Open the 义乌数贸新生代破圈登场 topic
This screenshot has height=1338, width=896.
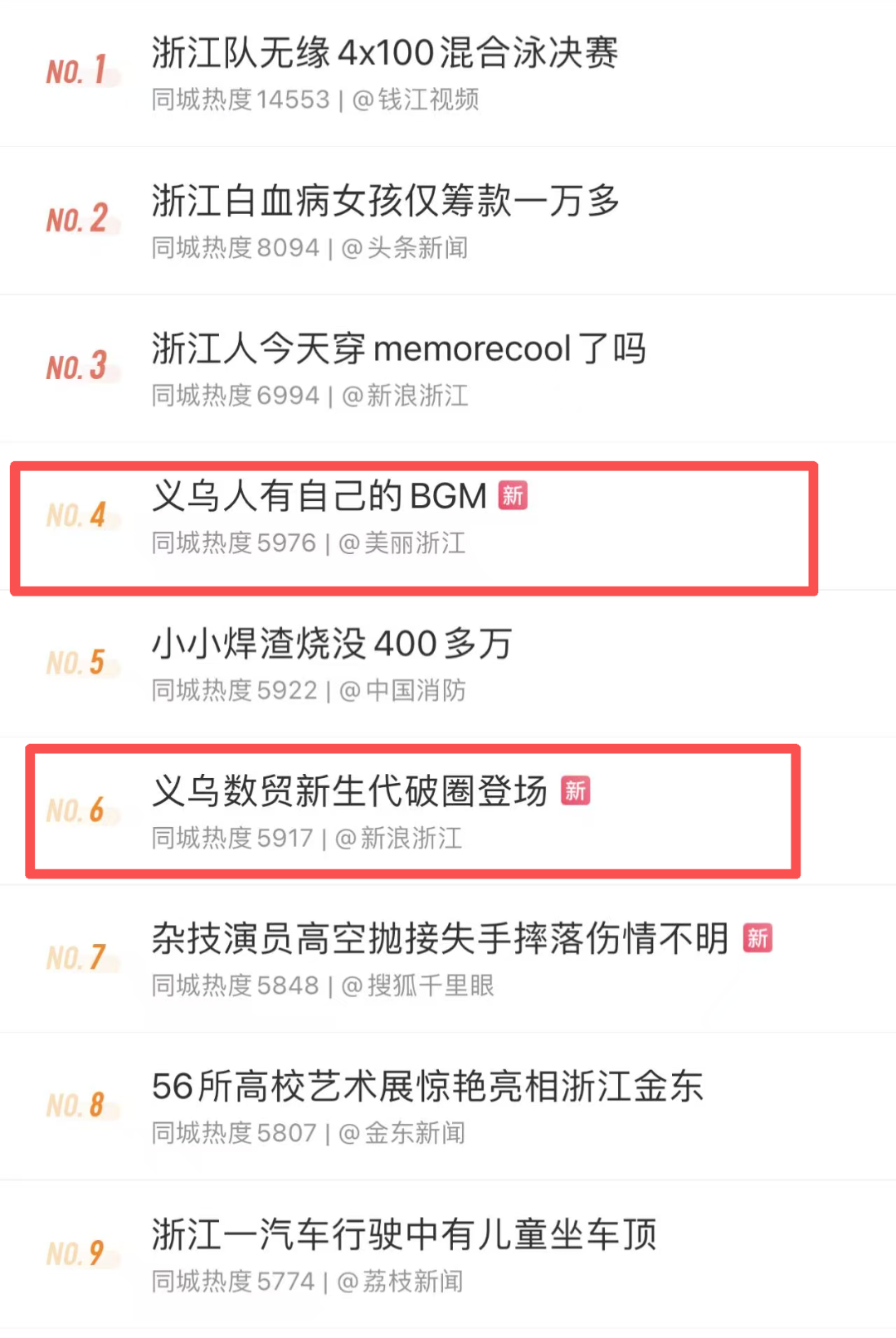(349, 791)
